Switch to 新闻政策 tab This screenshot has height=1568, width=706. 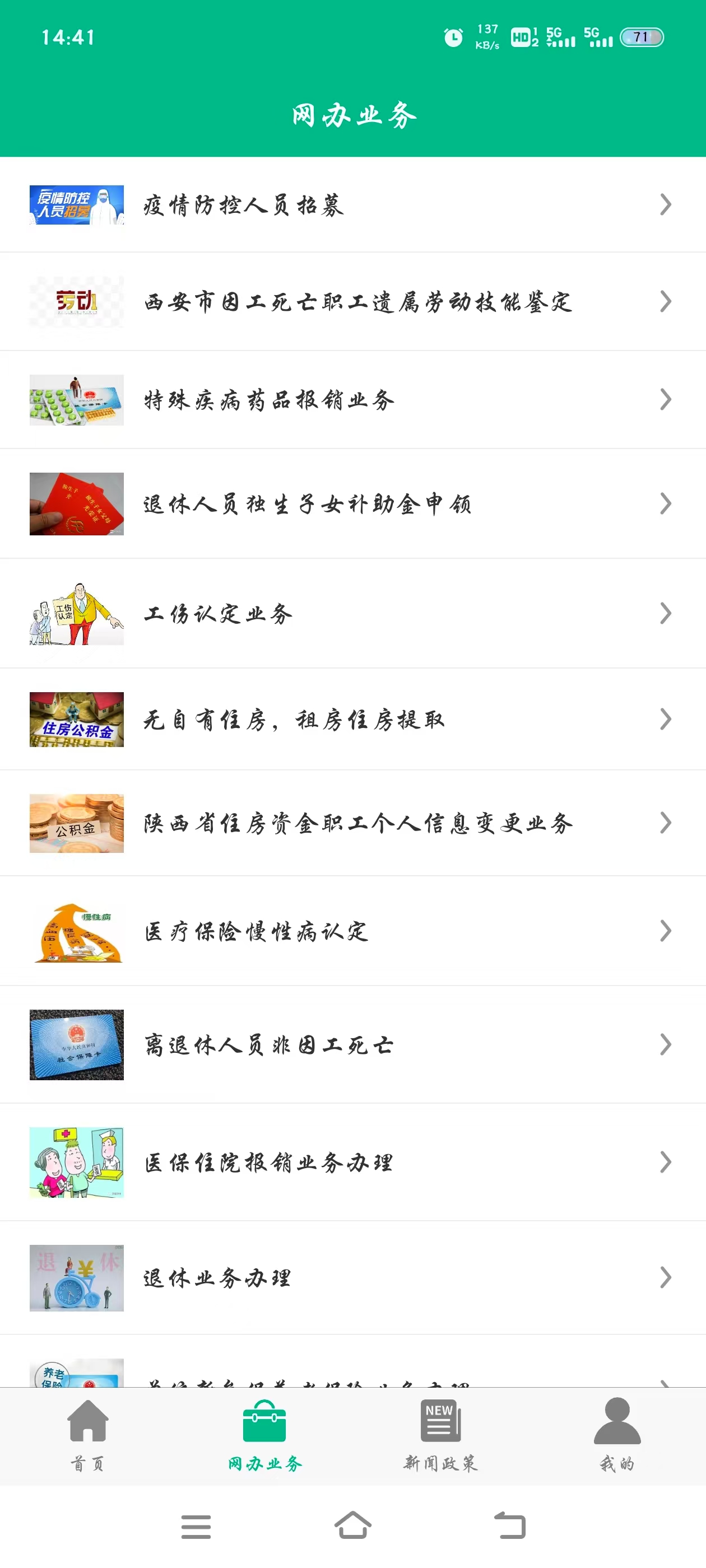pos(440,1435)
